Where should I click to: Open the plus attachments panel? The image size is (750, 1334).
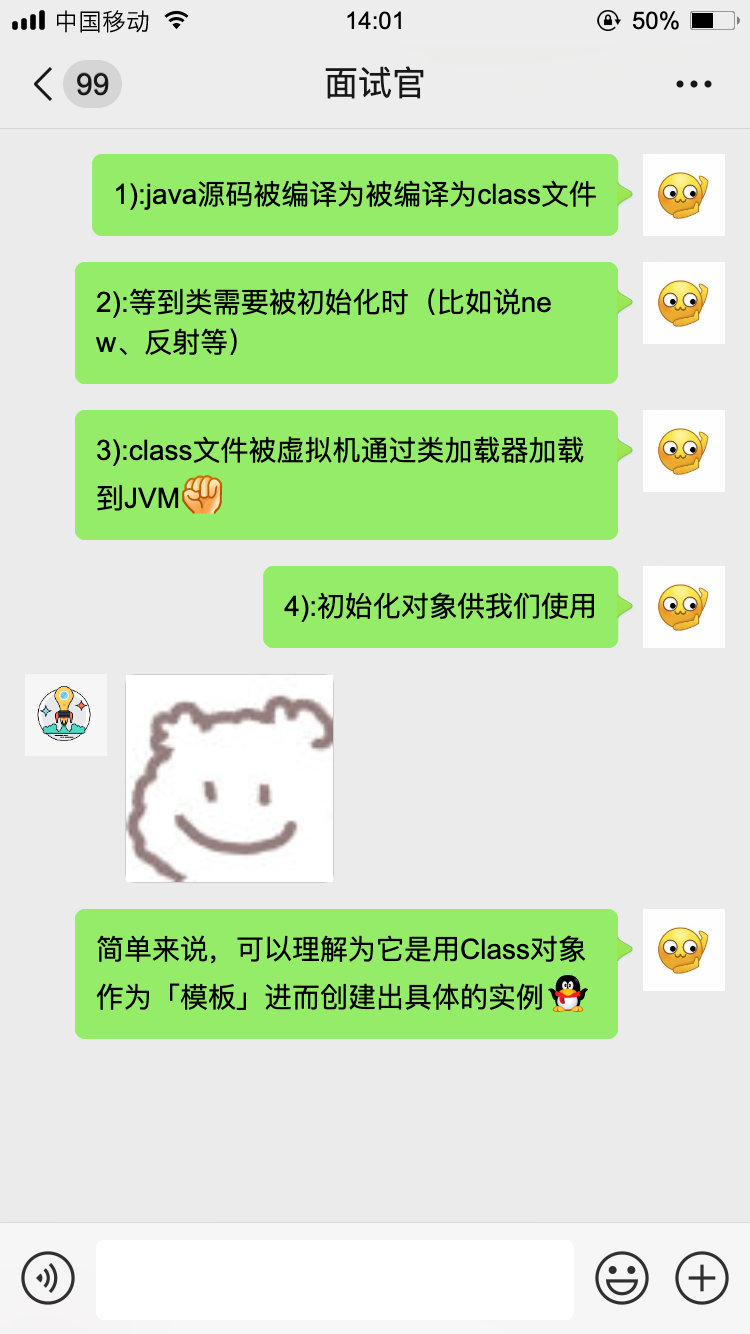(x=702, y=1278)
